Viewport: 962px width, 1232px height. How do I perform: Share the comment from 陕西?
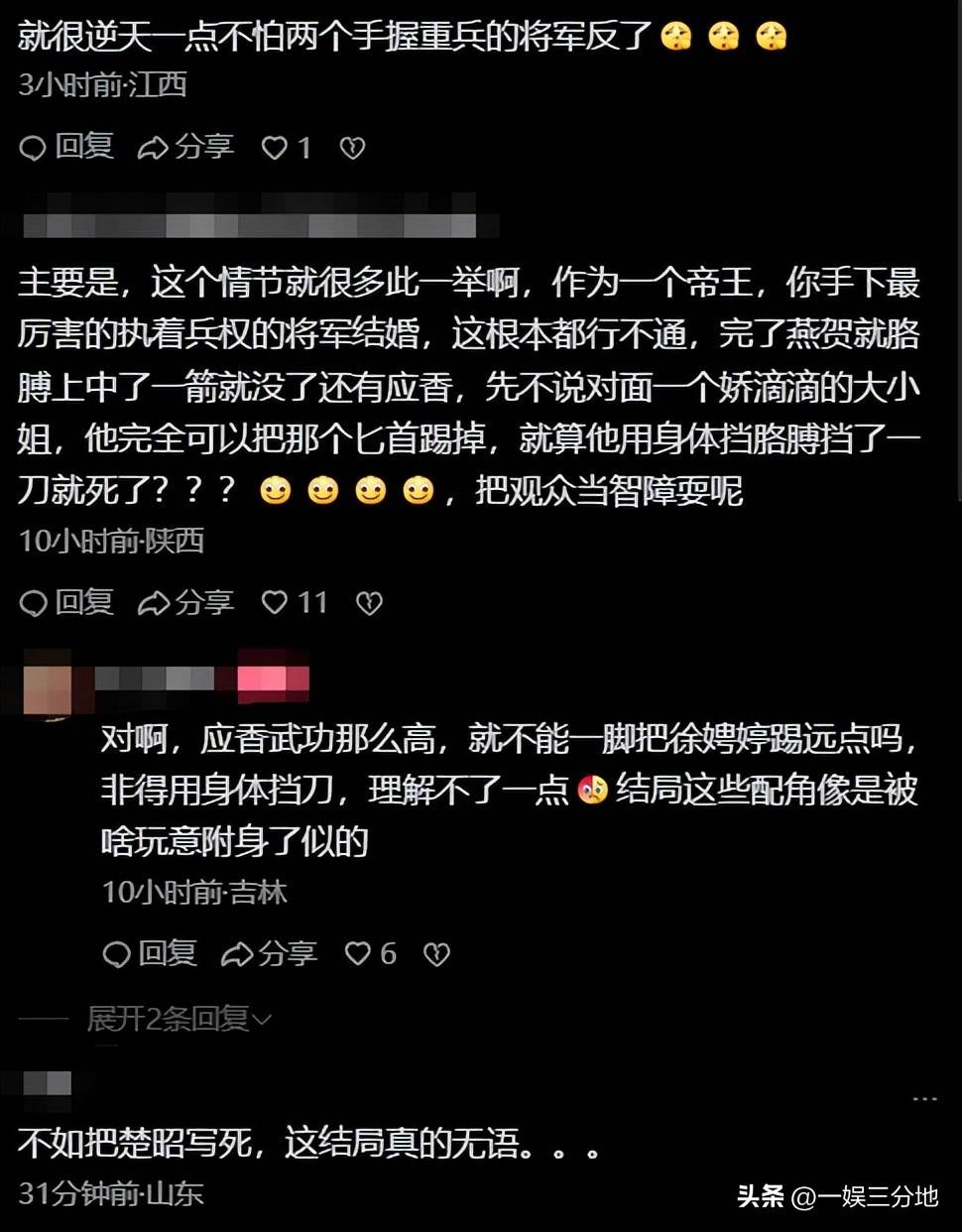click(185, 603)
